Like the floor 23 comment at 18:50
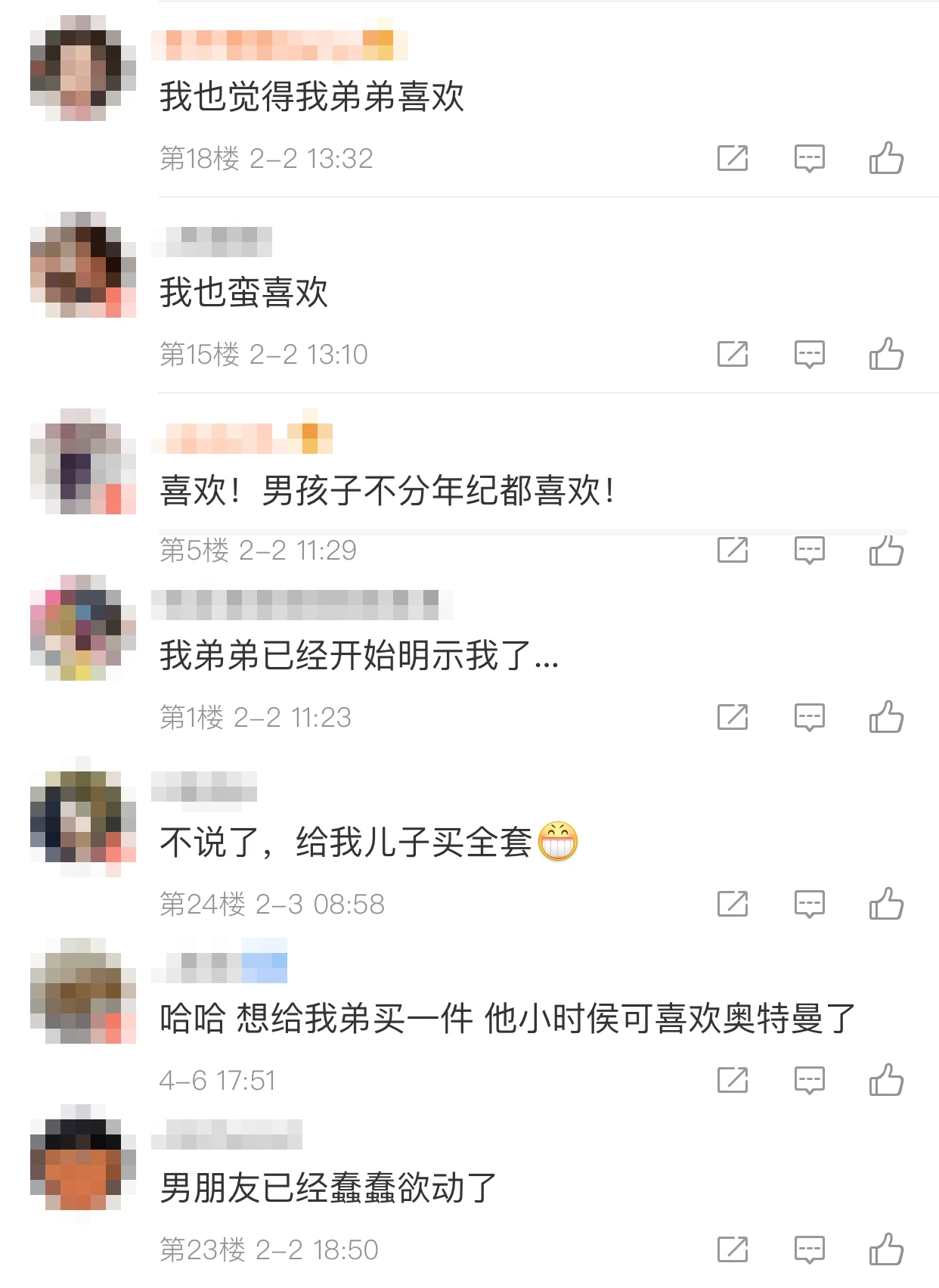Viewport: 939px width, 1288px height. coord(886,1249)
